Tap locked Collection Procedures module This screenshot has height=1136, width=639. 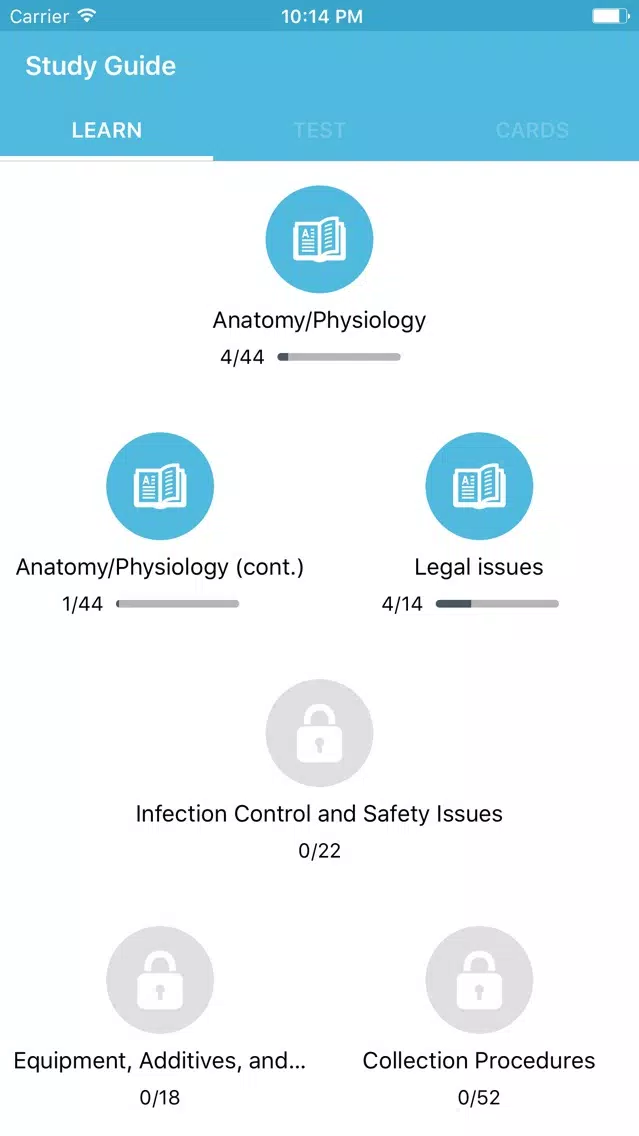(479, 980)
